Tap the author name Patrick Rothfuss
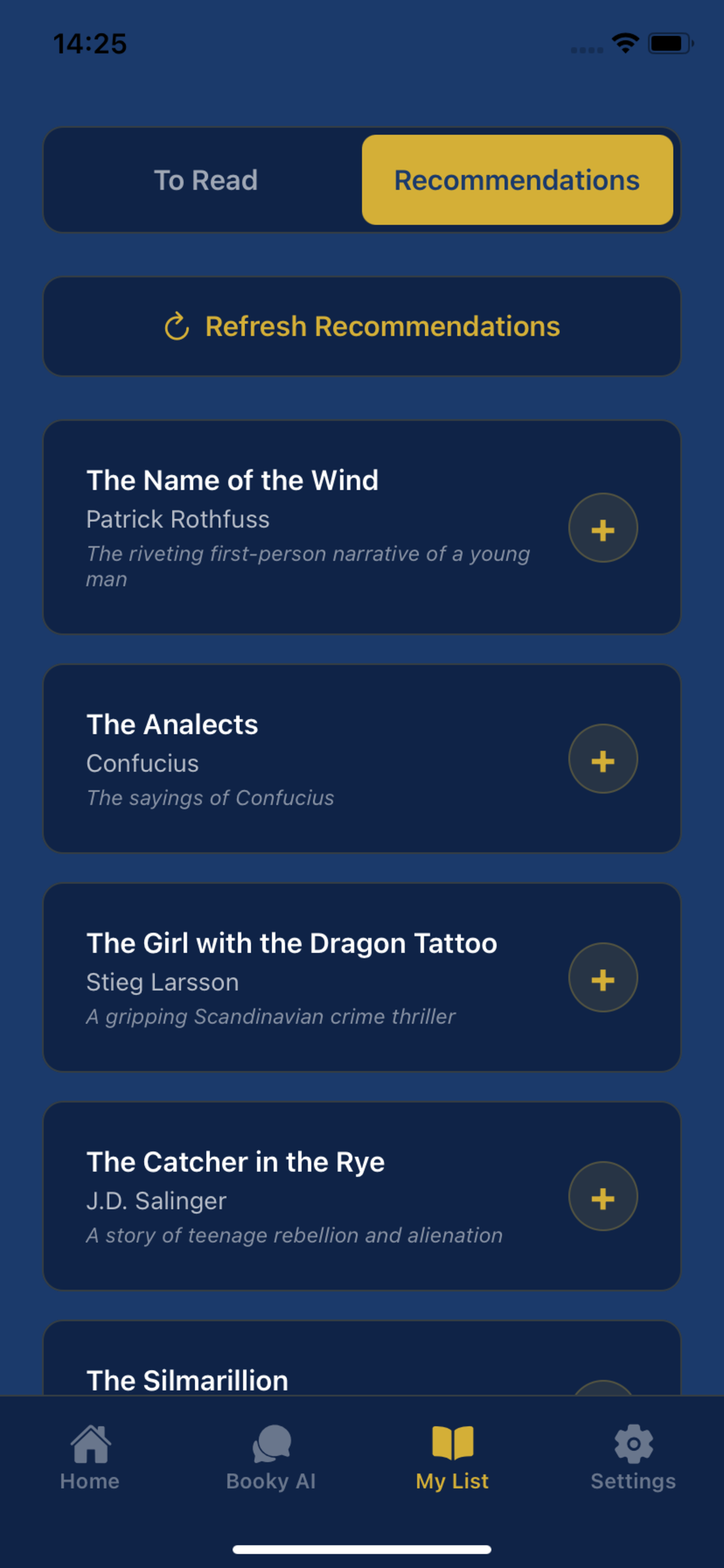The height and width of the screenshot is (1568, 724). point(178,519)
